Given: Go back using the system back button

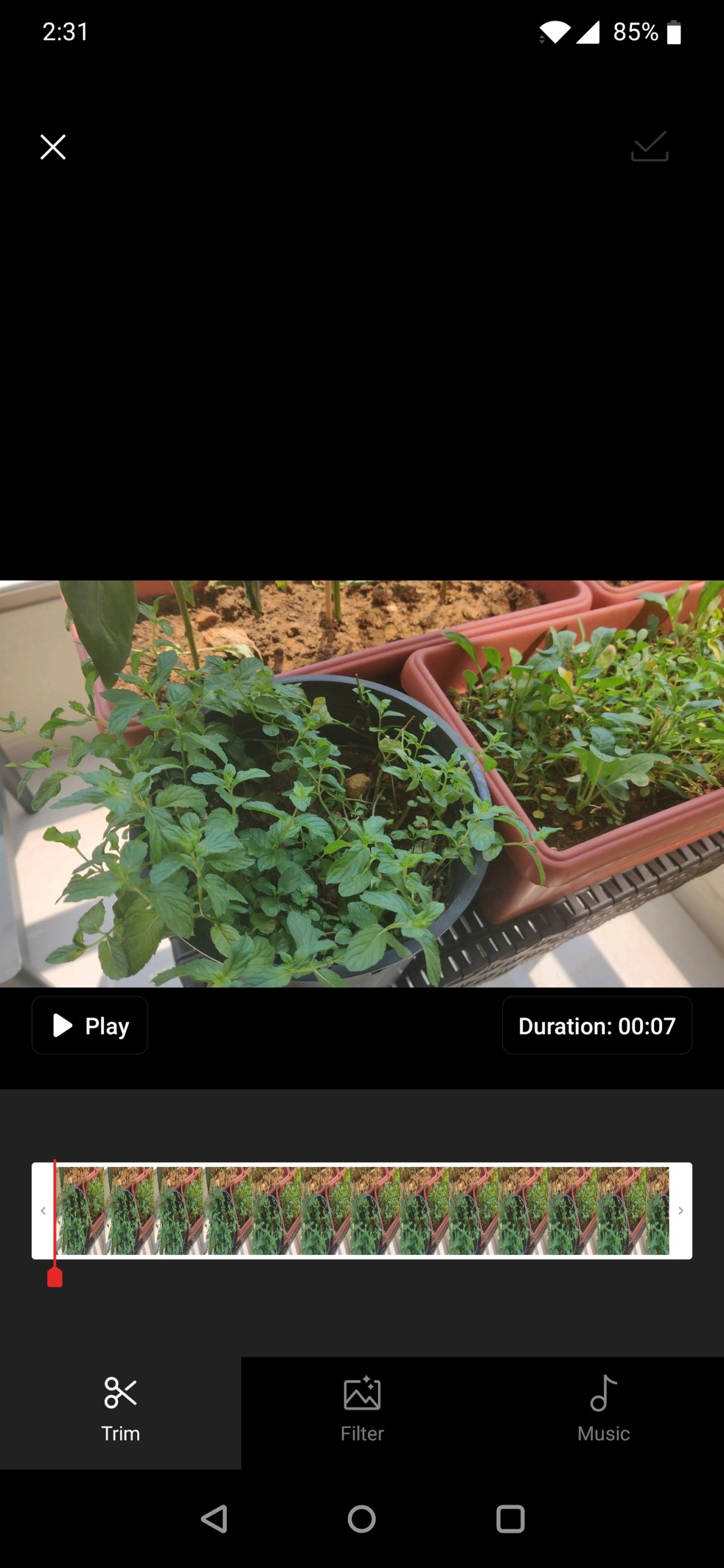Looking at the screenshot, I should [214, 1519].
